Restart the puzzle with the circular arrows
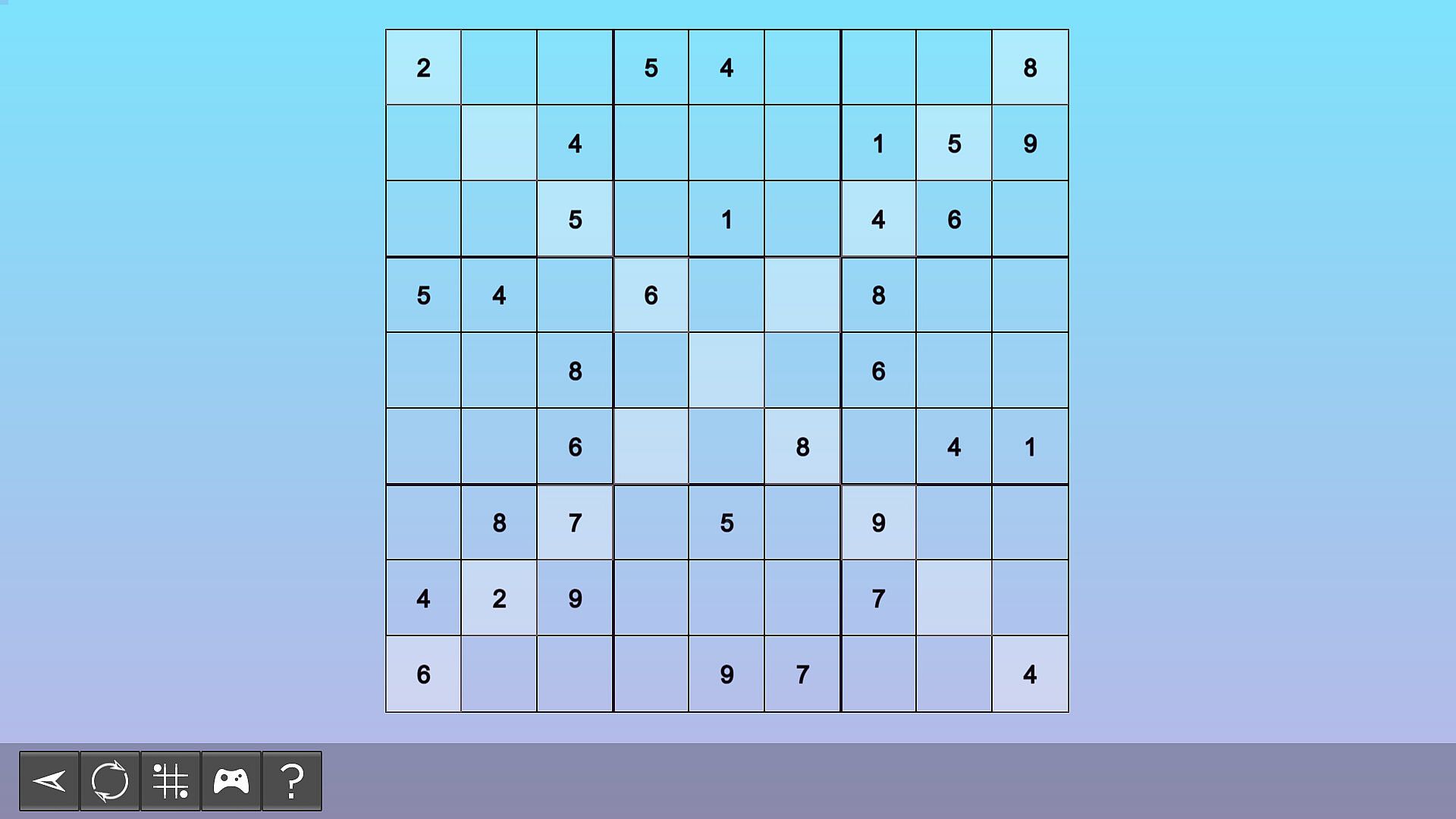 [110, 781]
